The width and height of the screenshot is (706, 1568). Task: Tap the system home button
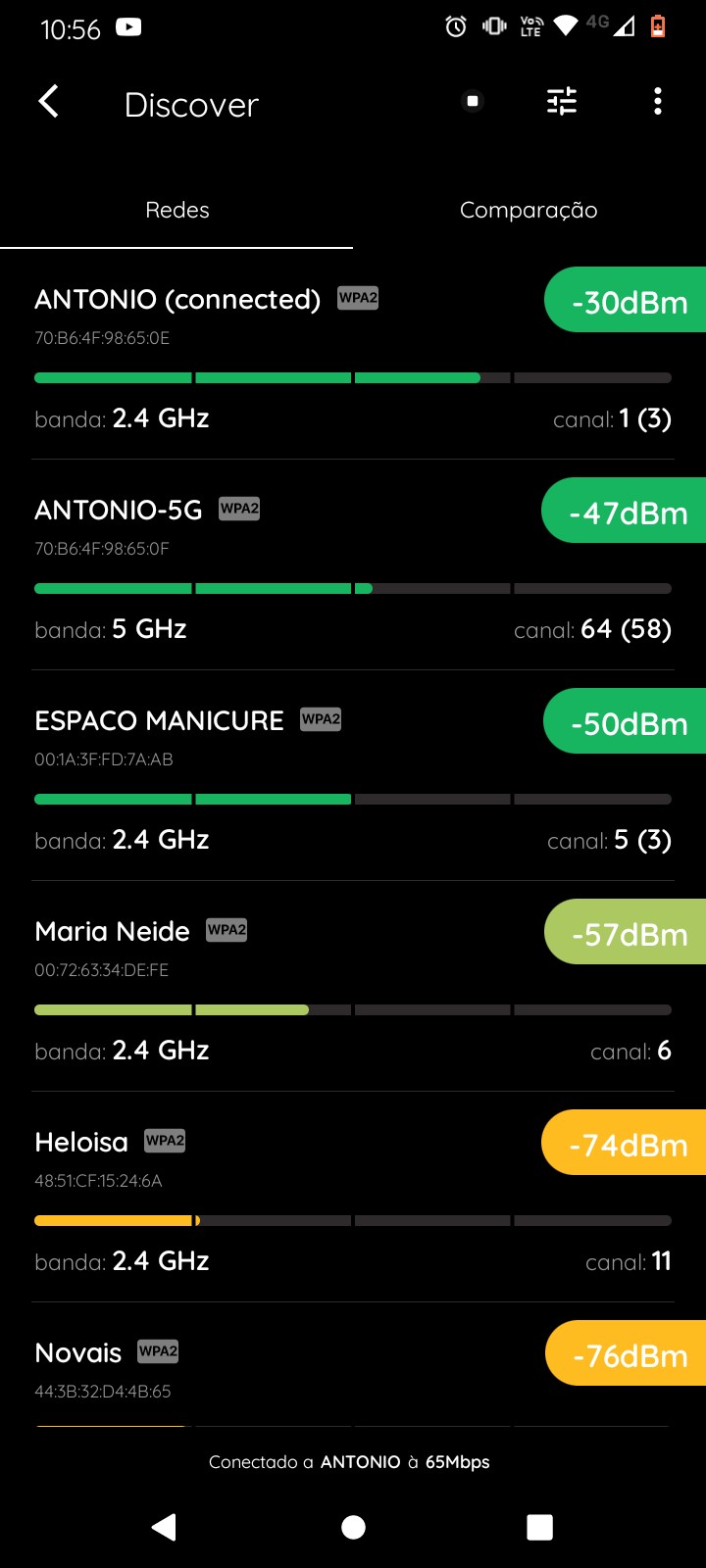353,1527
